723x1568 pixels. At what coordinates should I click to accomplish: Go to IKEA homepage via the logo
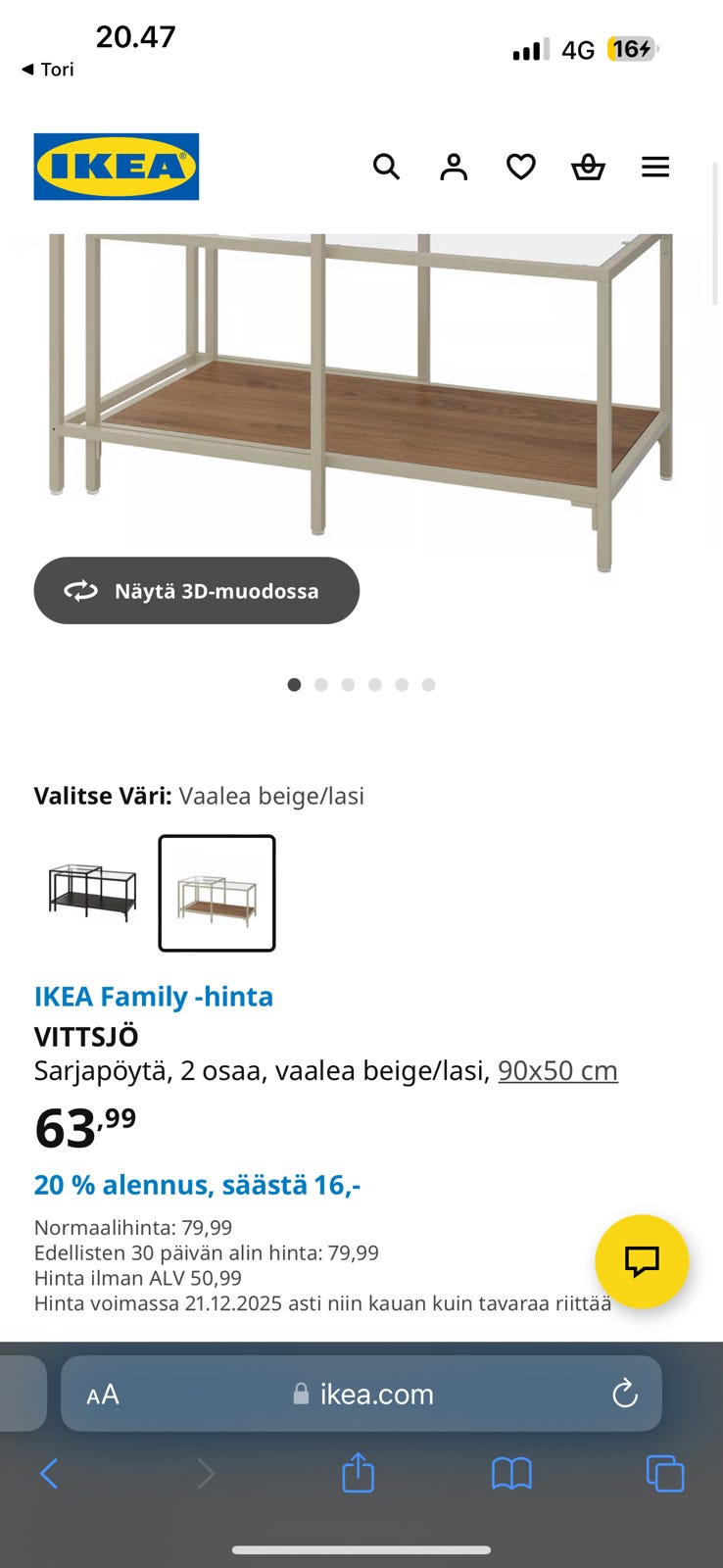point(116,166)
